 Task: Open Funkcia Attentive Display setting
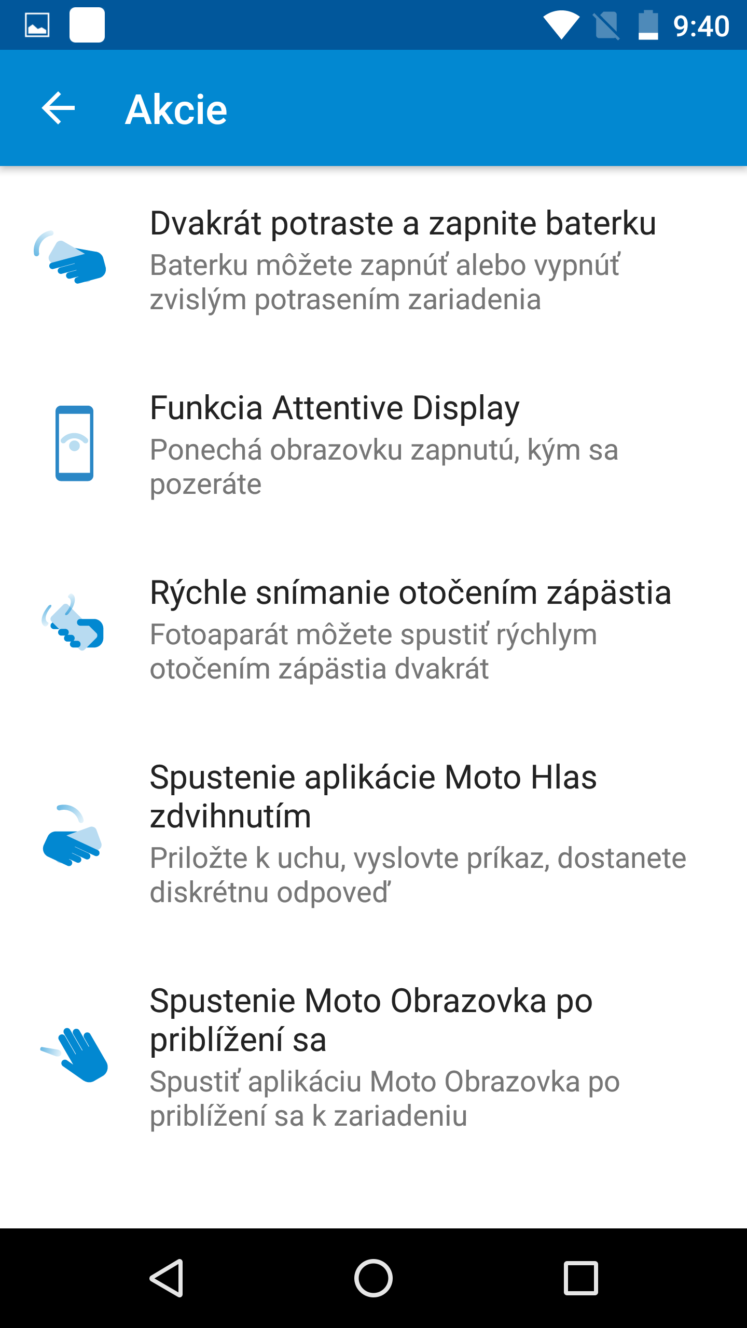tap(373, 444)
